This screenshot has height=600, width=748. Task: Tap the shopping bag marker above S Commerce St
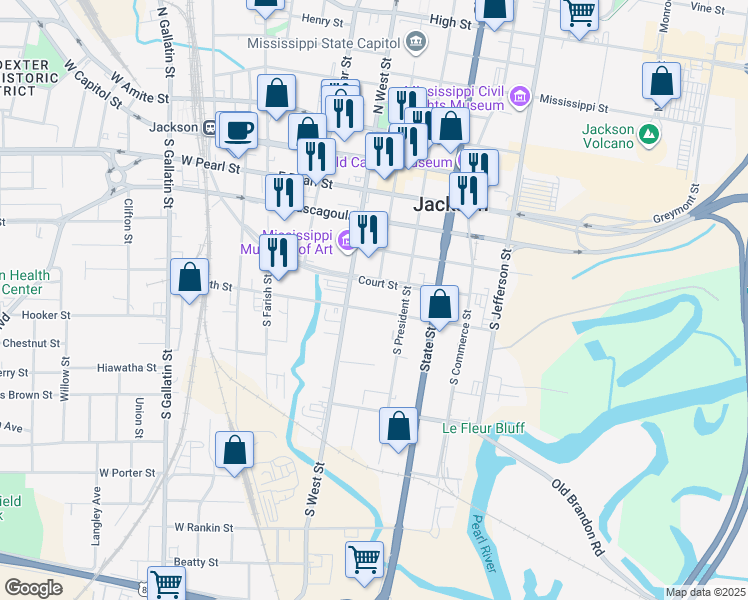(x=439, y=304)
